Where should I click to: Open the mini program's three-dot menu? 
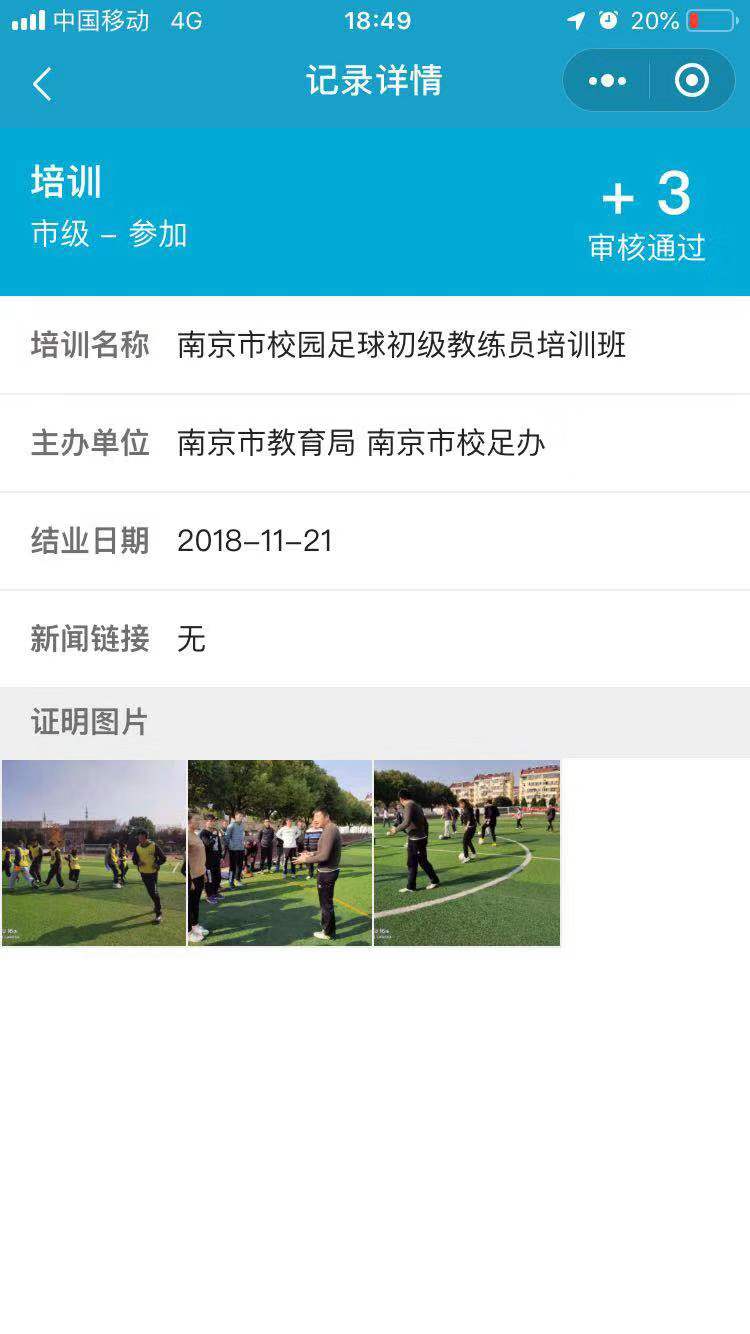click(x=607, y=81)
